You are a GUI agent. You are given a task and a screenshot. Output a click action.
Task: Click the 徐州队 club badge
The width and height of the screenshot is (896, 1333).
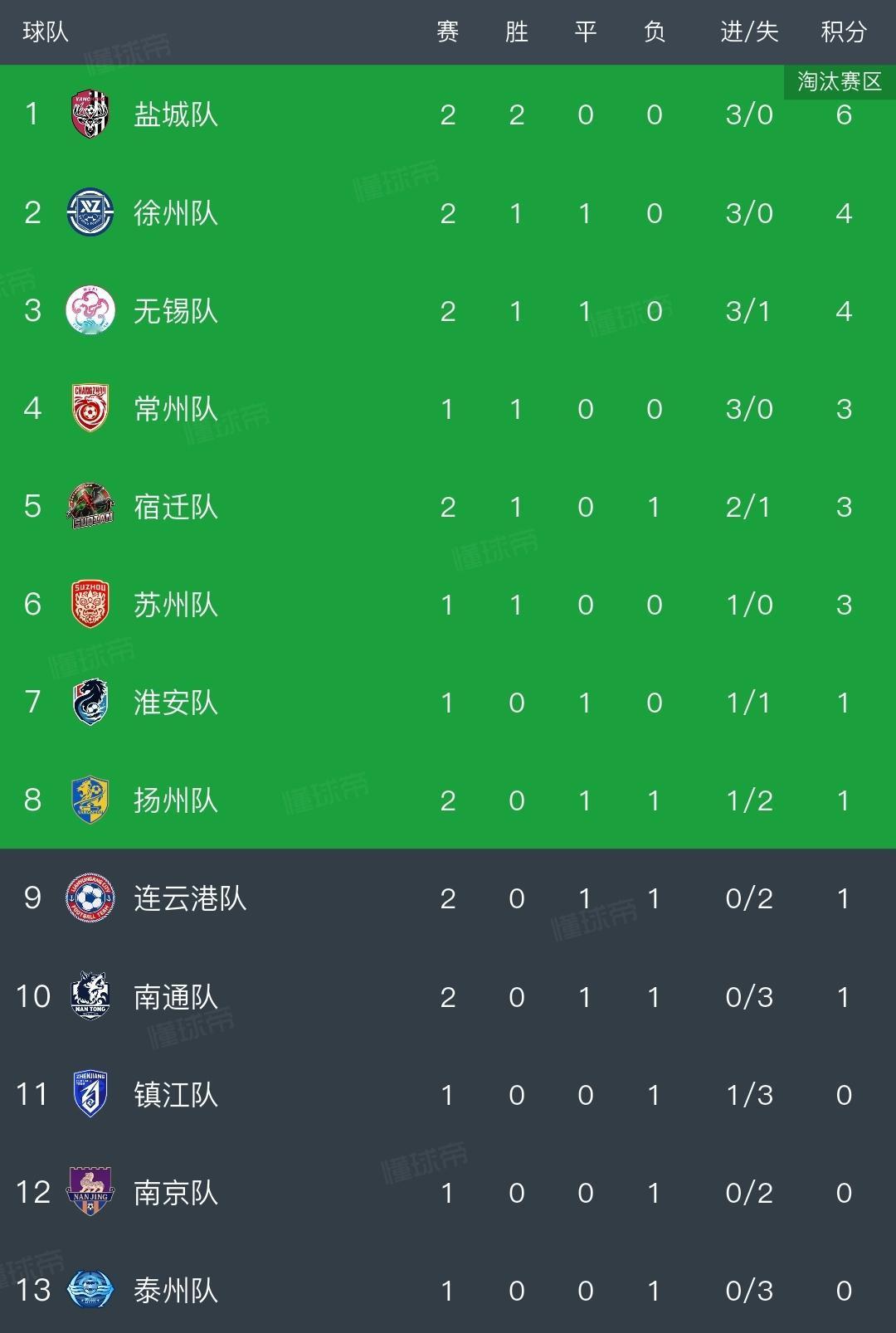pos(90,212)
